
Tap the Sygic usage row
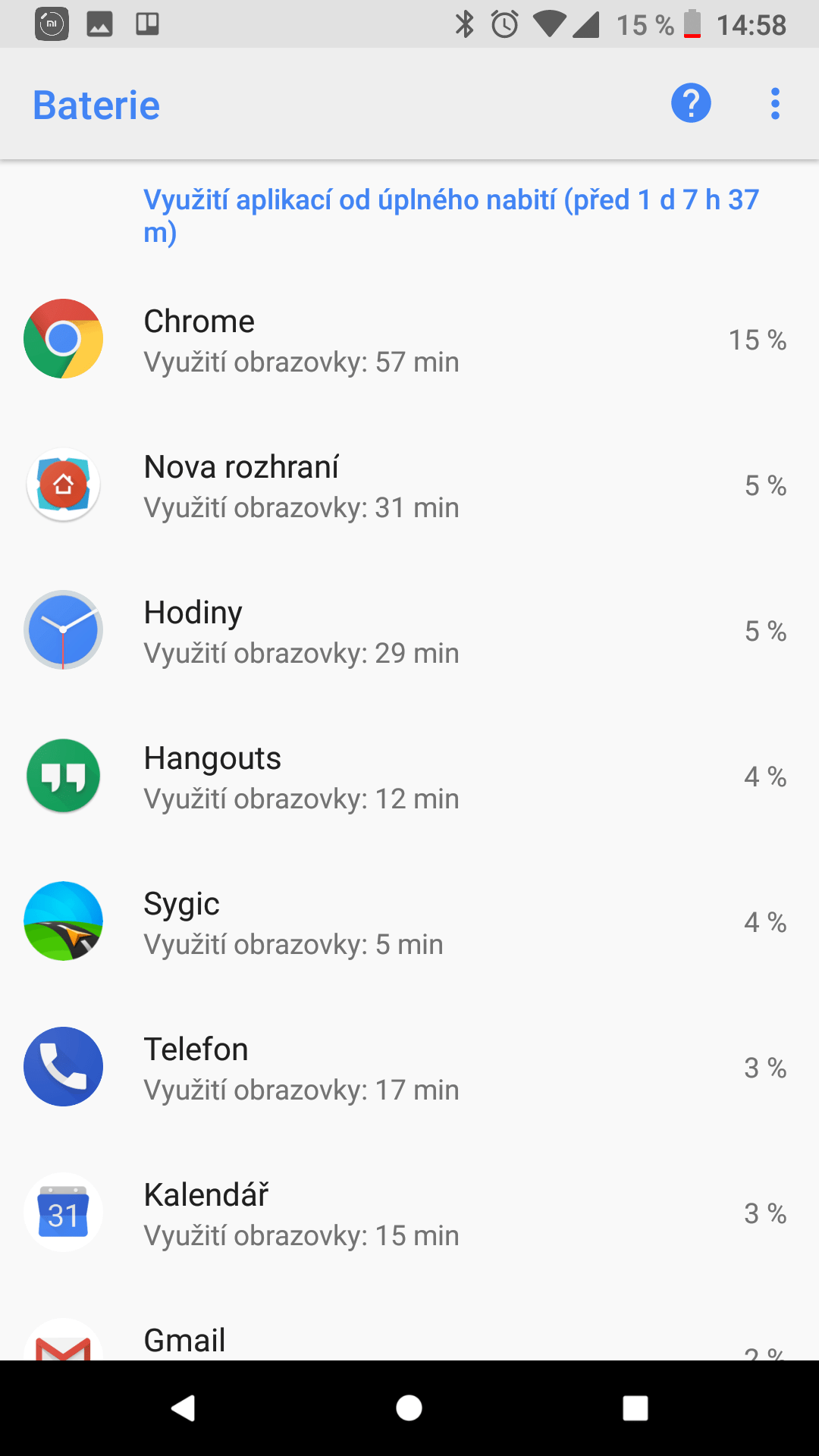[x=409, y=921]
